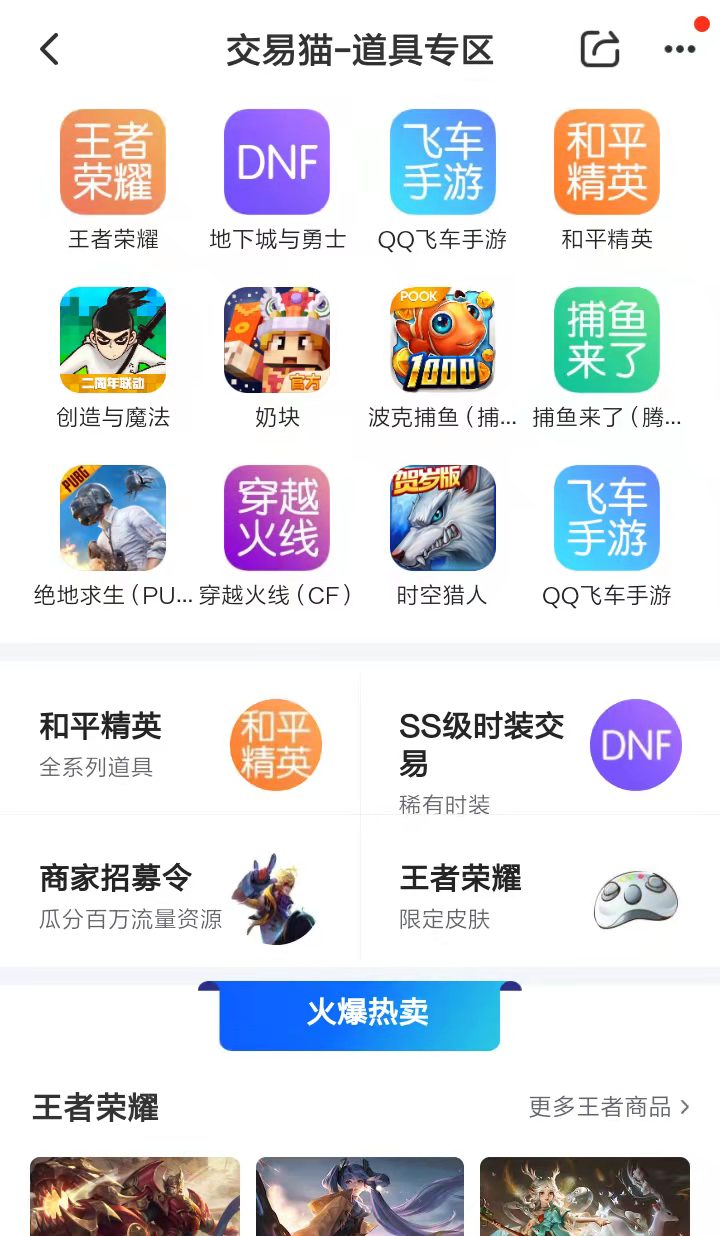Select the 创造与魔法 game icon
This screenshot has height=1236, width=720.
point(113,340)
